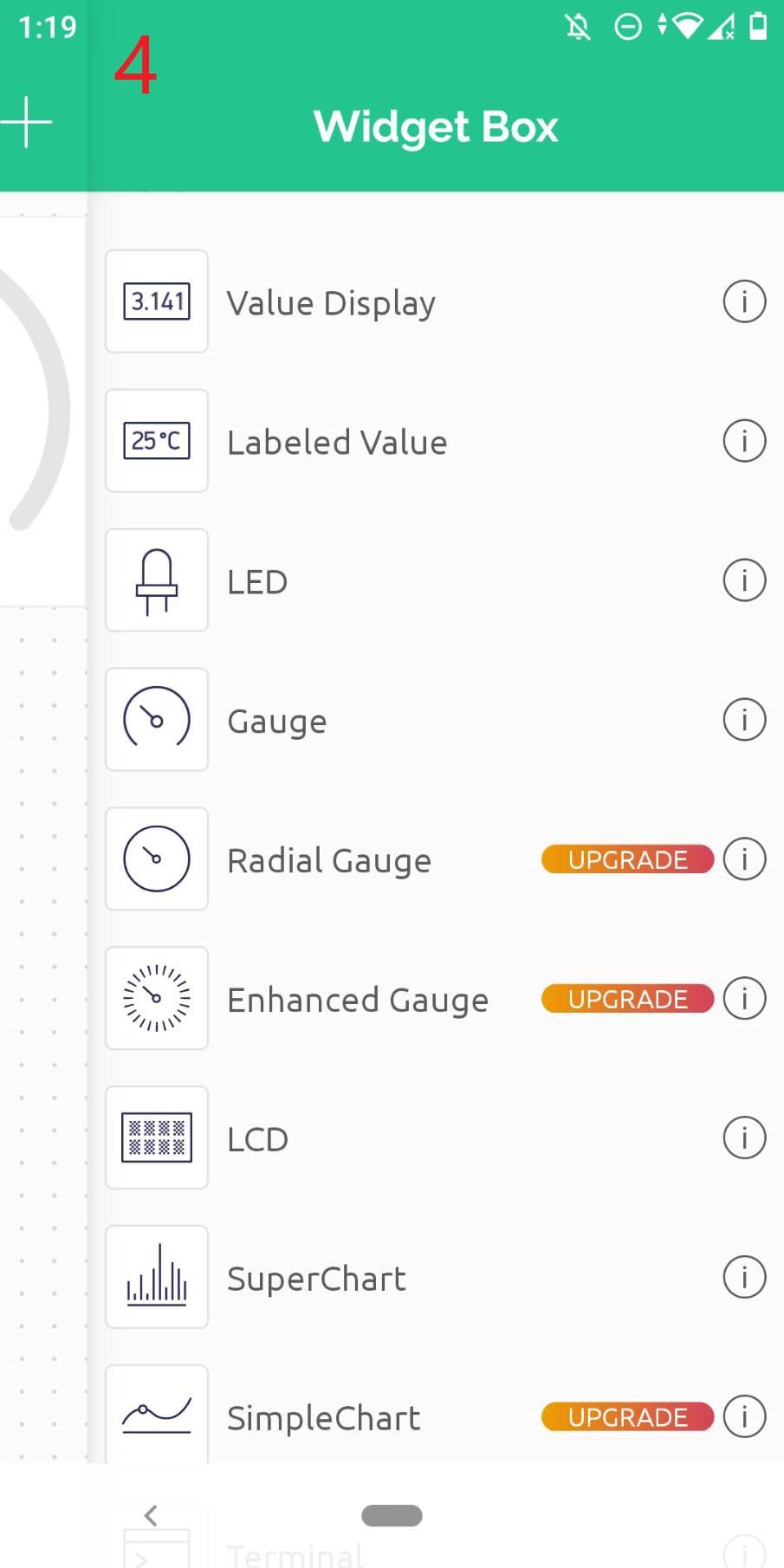Select the Radial Gauge widget
This screenshot has height=1568, width=784.
329,860
